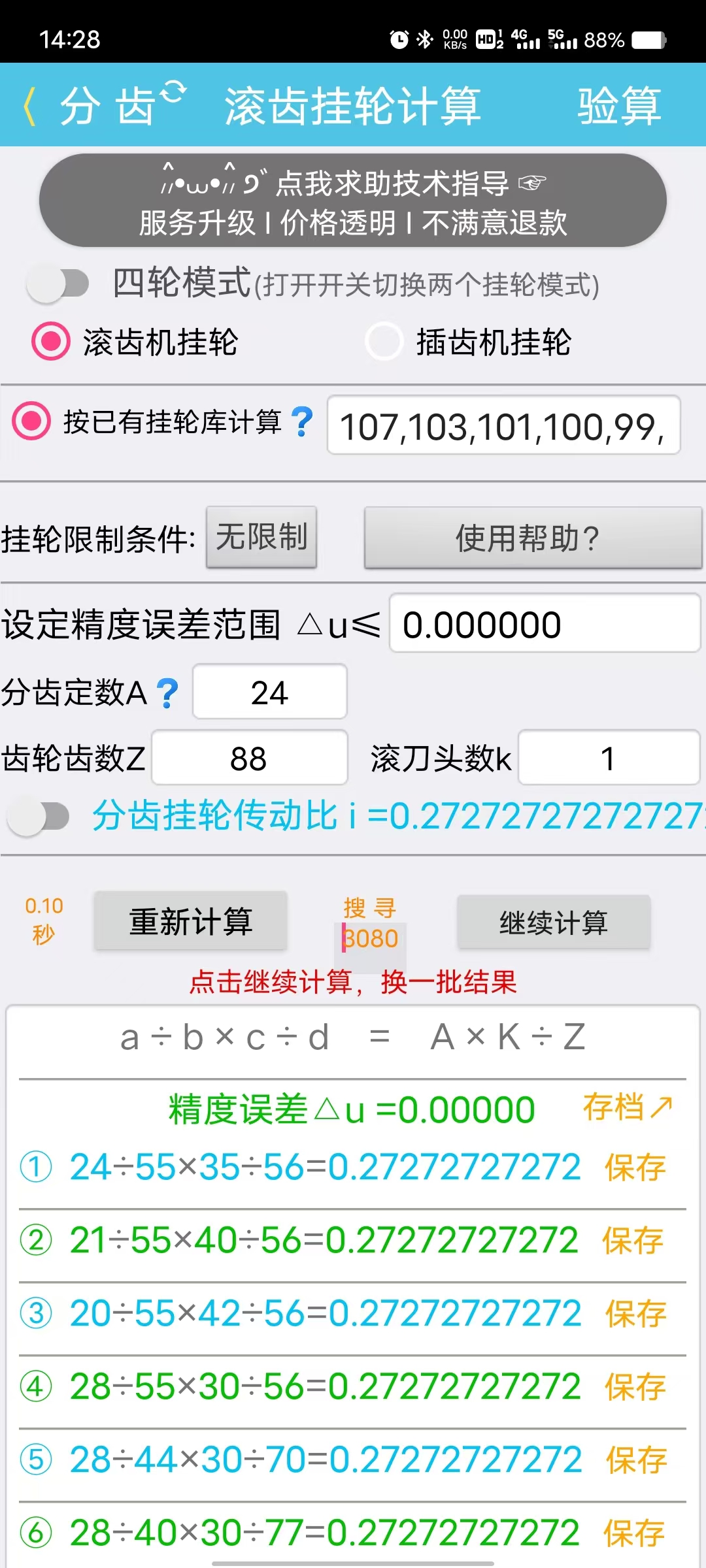Go back using the top-left arrow
Image resolution: width=706 pixels, height=1568 pixels.
point(29,106)
